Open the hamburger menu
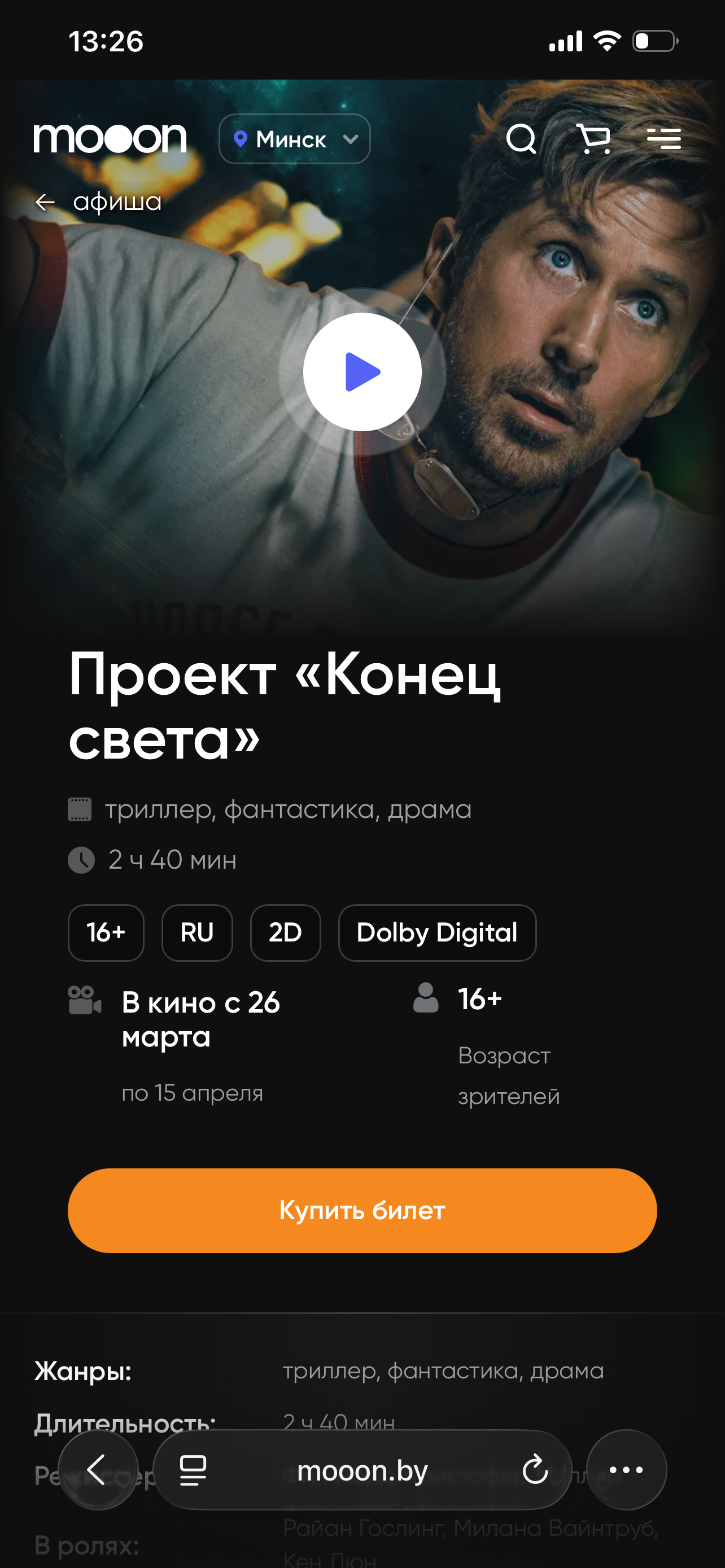Screen dimensions: 725x1568 tap(663, 139)
